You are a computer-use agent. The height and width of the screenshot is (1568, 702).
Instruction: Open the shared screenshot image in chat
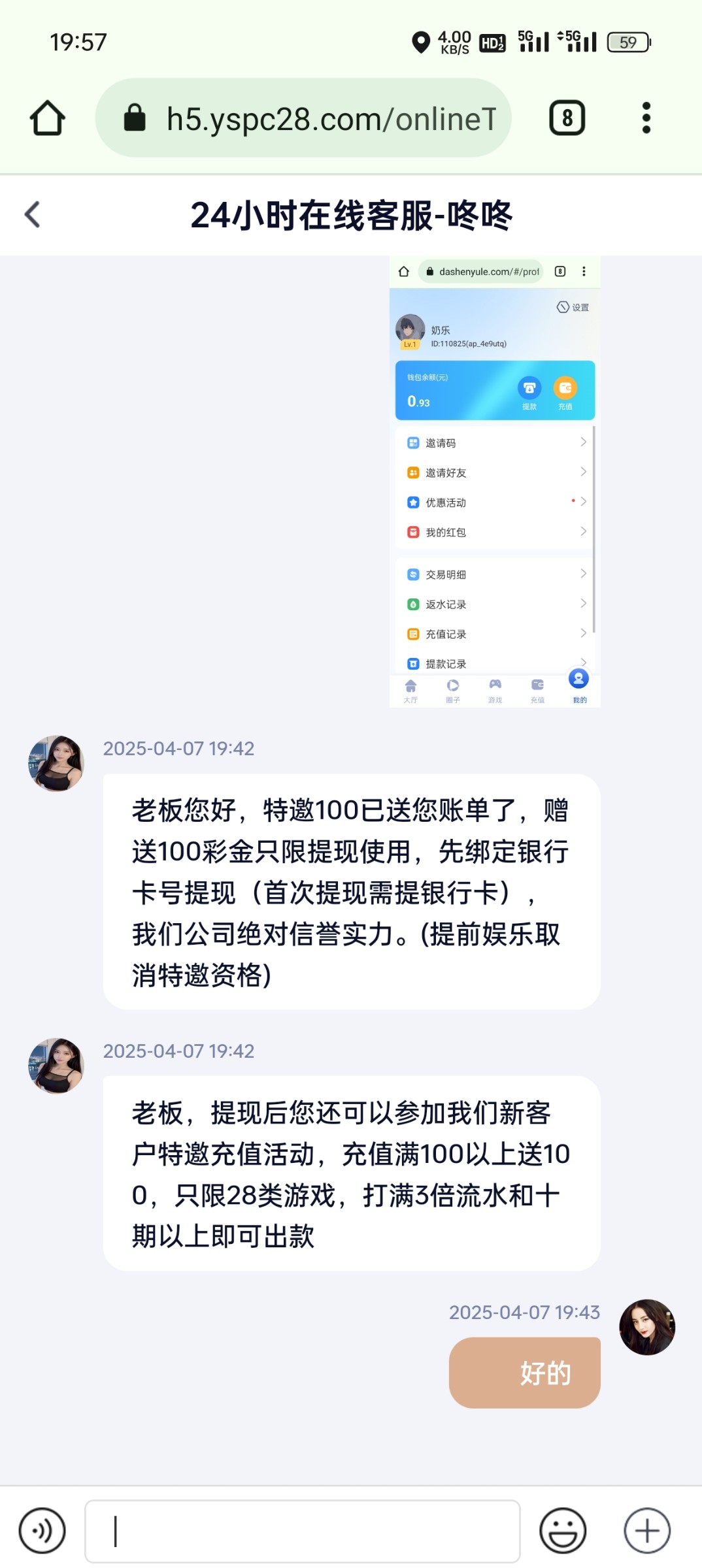click(x=495, y=482)
